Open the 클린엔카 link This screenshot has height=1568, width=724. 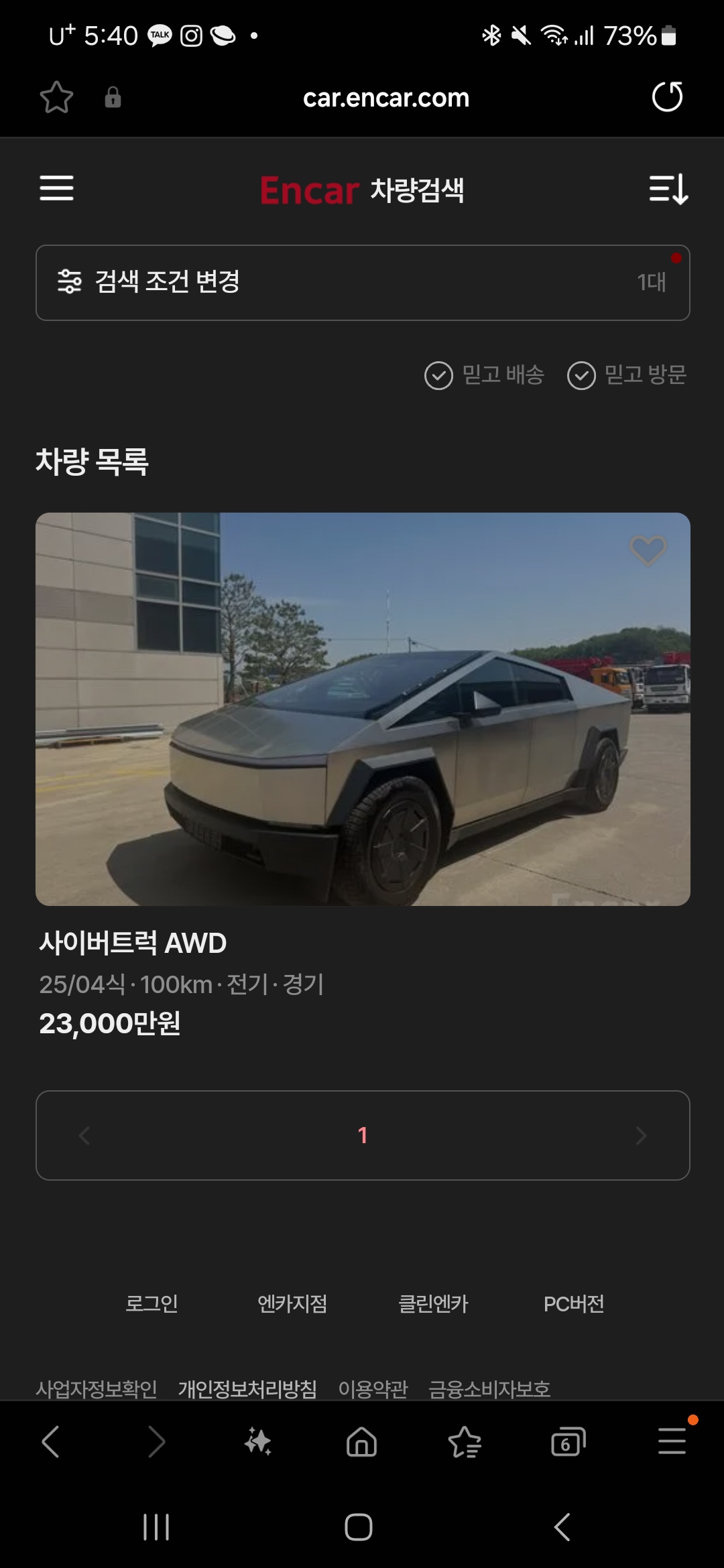pyautogui.click(x=433, y=1303)
